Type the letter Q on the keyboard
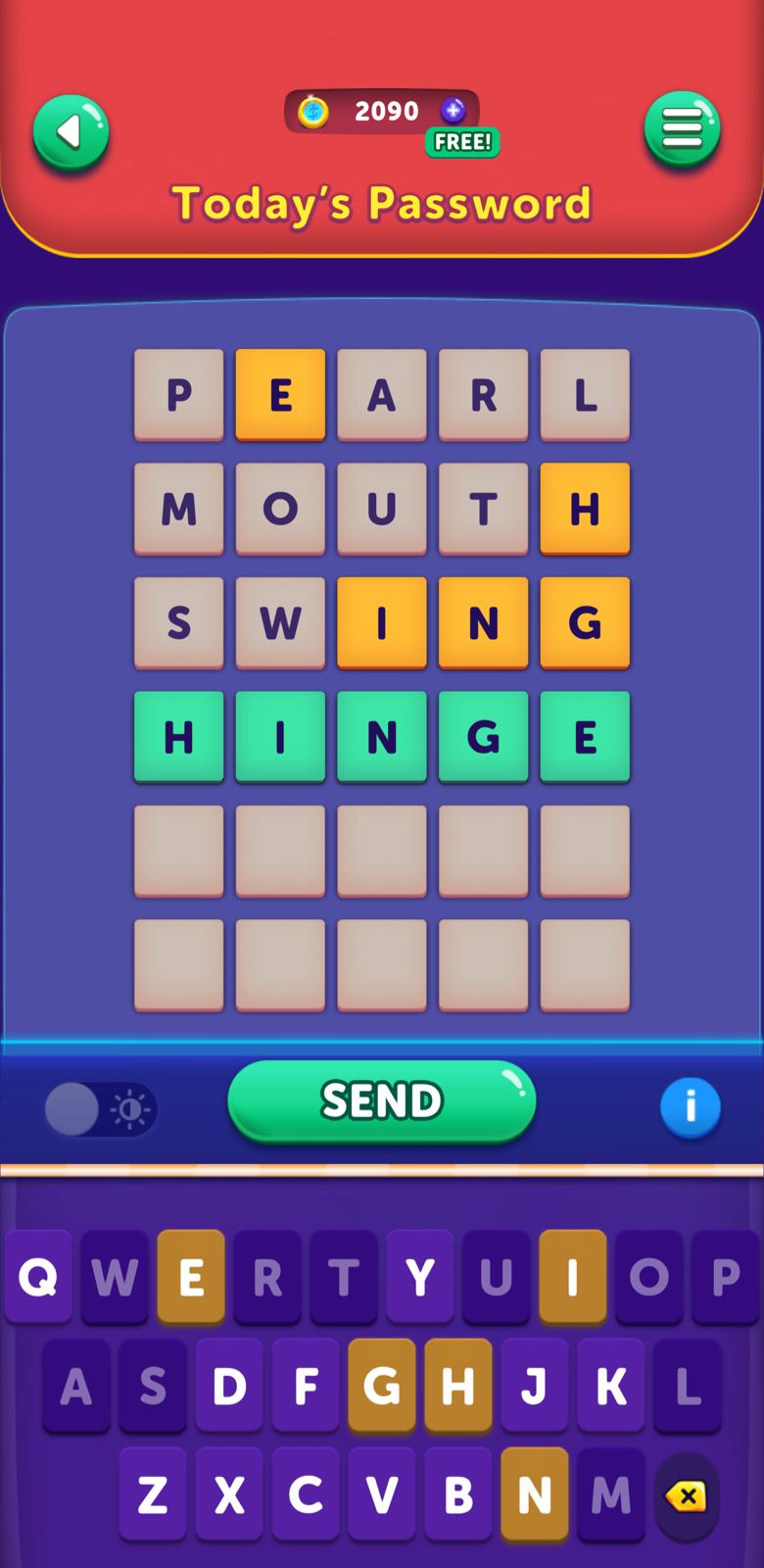764x1568 pixels. coord(38,1277)
